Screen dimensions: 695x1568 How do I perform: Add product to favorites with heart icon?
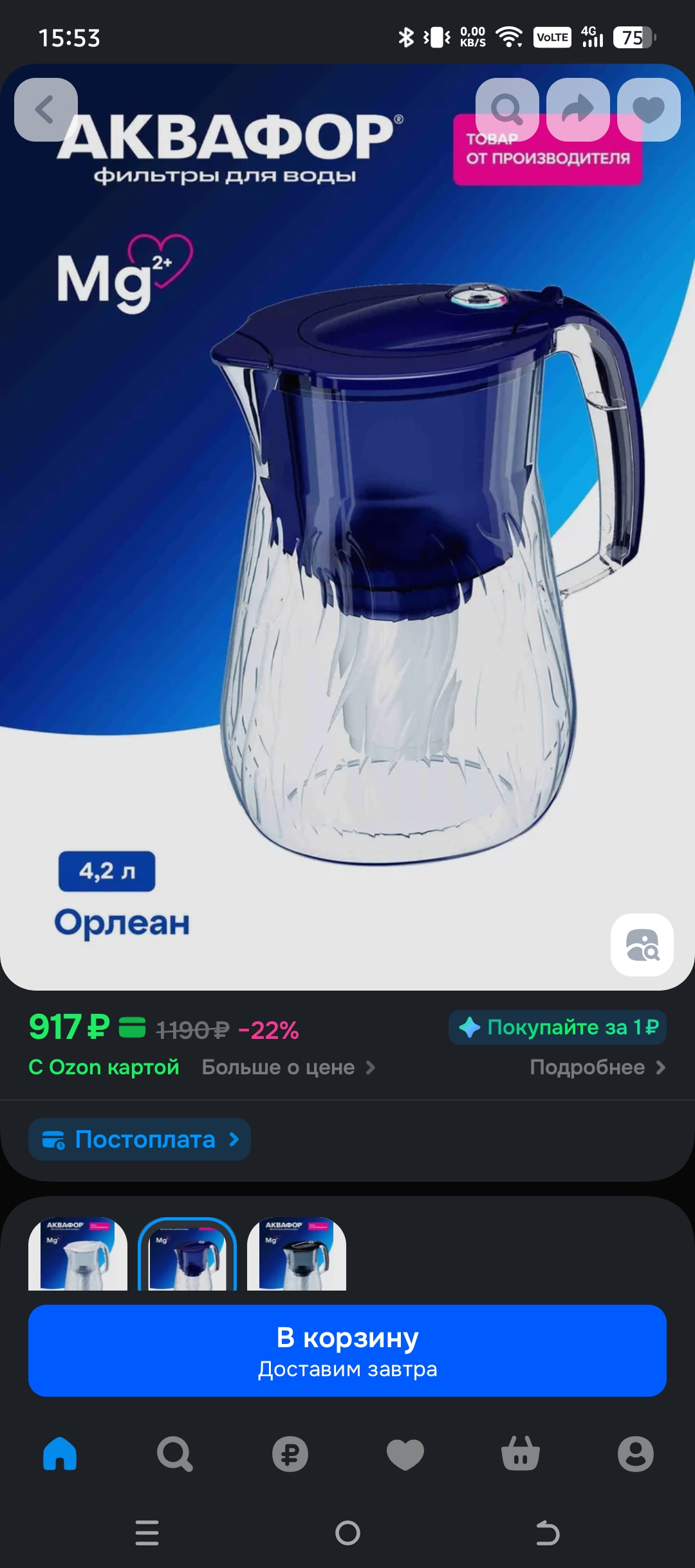649,109
